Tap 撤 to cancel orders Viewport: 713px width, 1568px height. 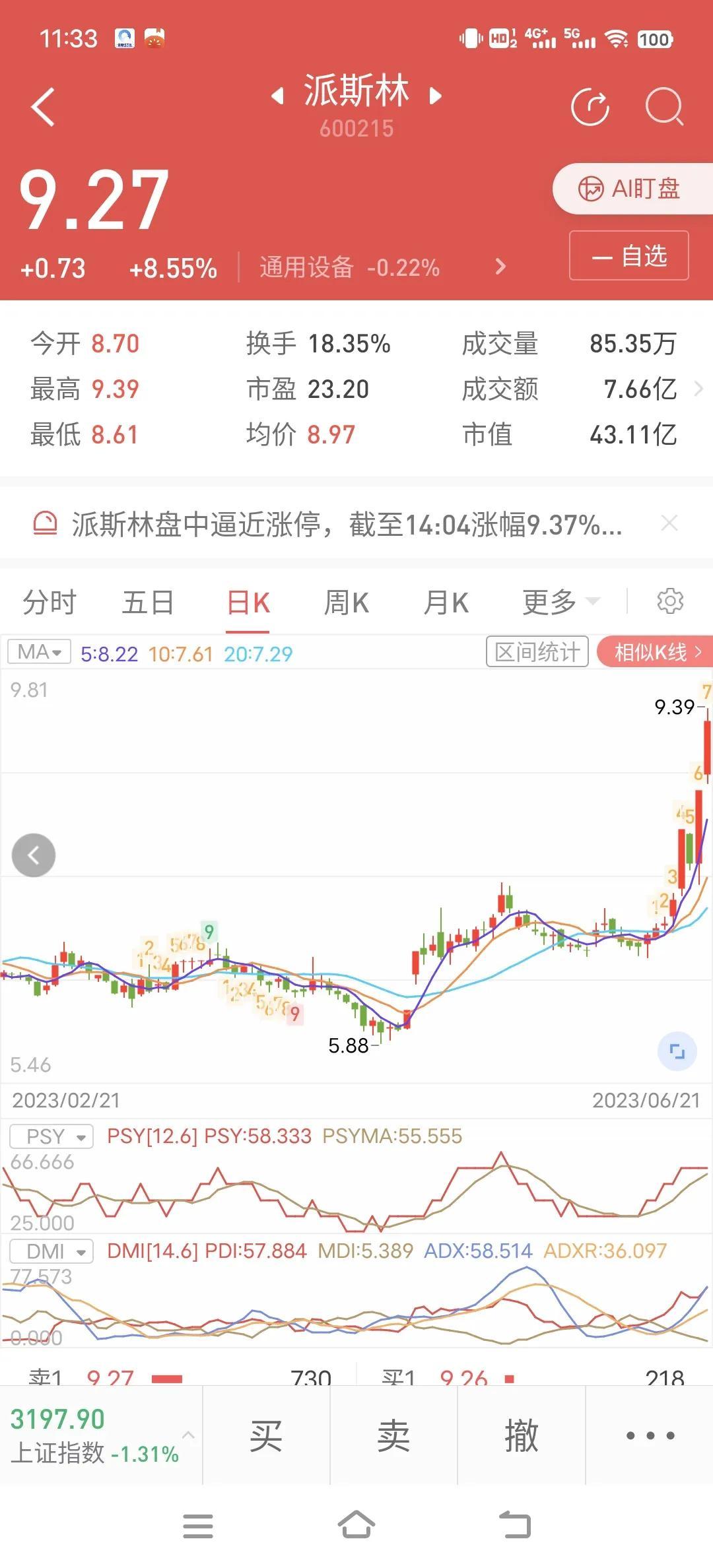522,1435
